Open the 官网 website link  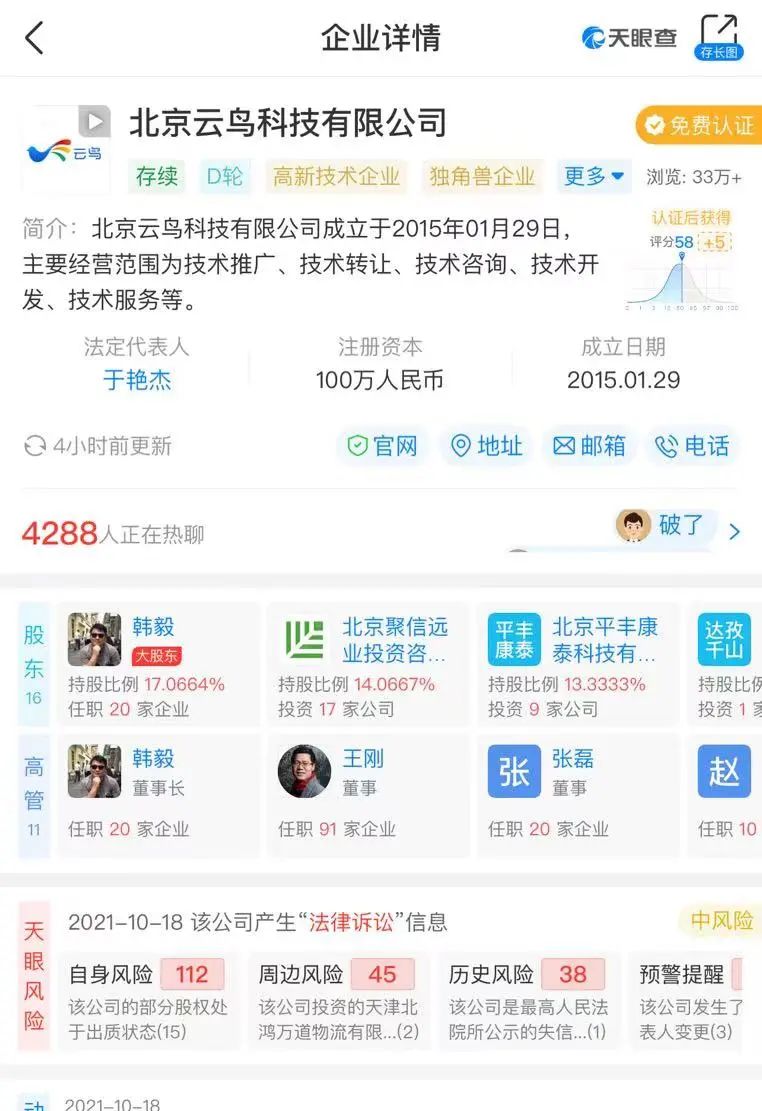coord(382,446)
